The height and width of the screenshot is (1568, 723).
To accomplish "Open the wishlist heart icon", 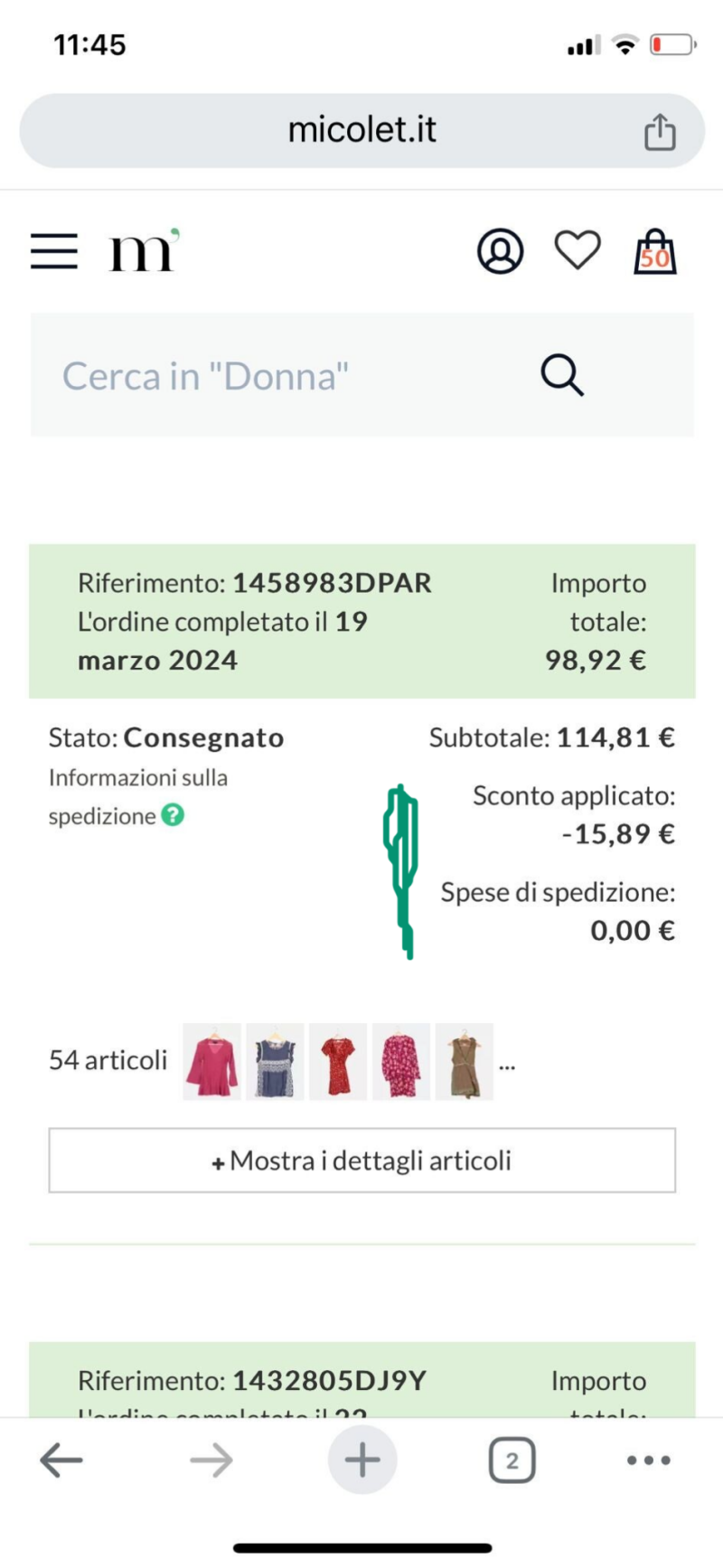I will 577,251.
